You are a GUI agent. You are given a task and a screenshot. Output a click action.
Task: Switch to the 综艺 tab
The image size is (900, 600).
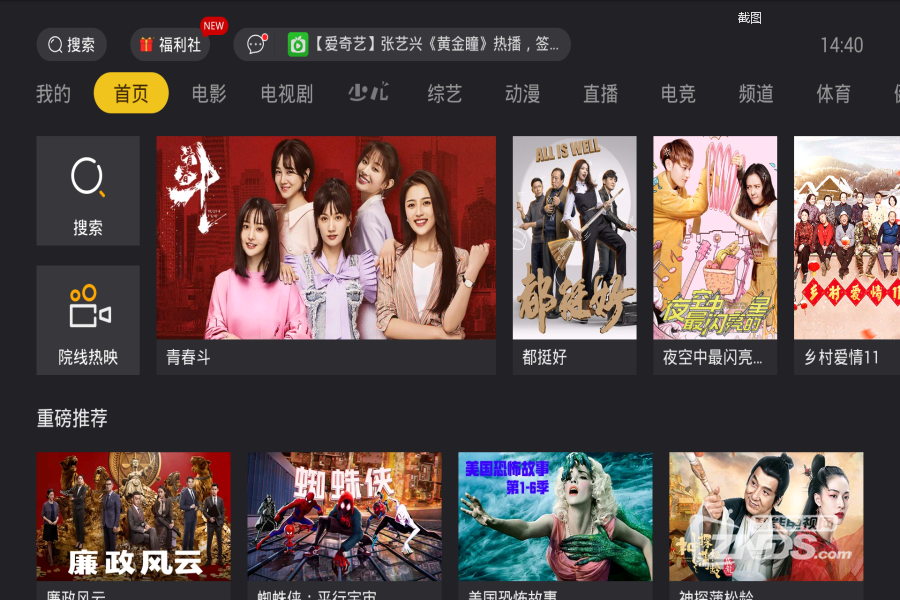point(445,94)
